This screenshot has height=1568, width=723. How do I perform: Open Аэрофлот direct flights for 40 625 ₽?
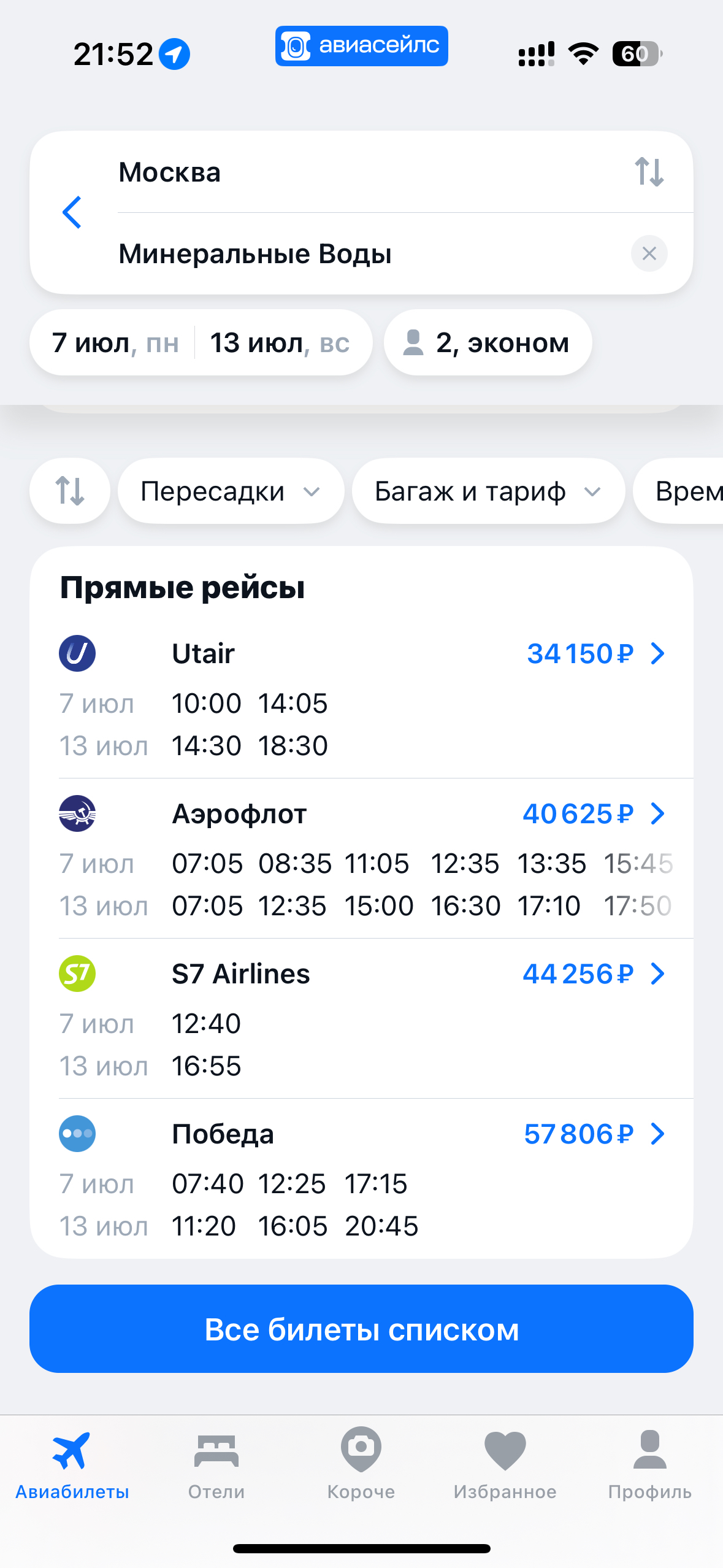[x=593, y=814]
